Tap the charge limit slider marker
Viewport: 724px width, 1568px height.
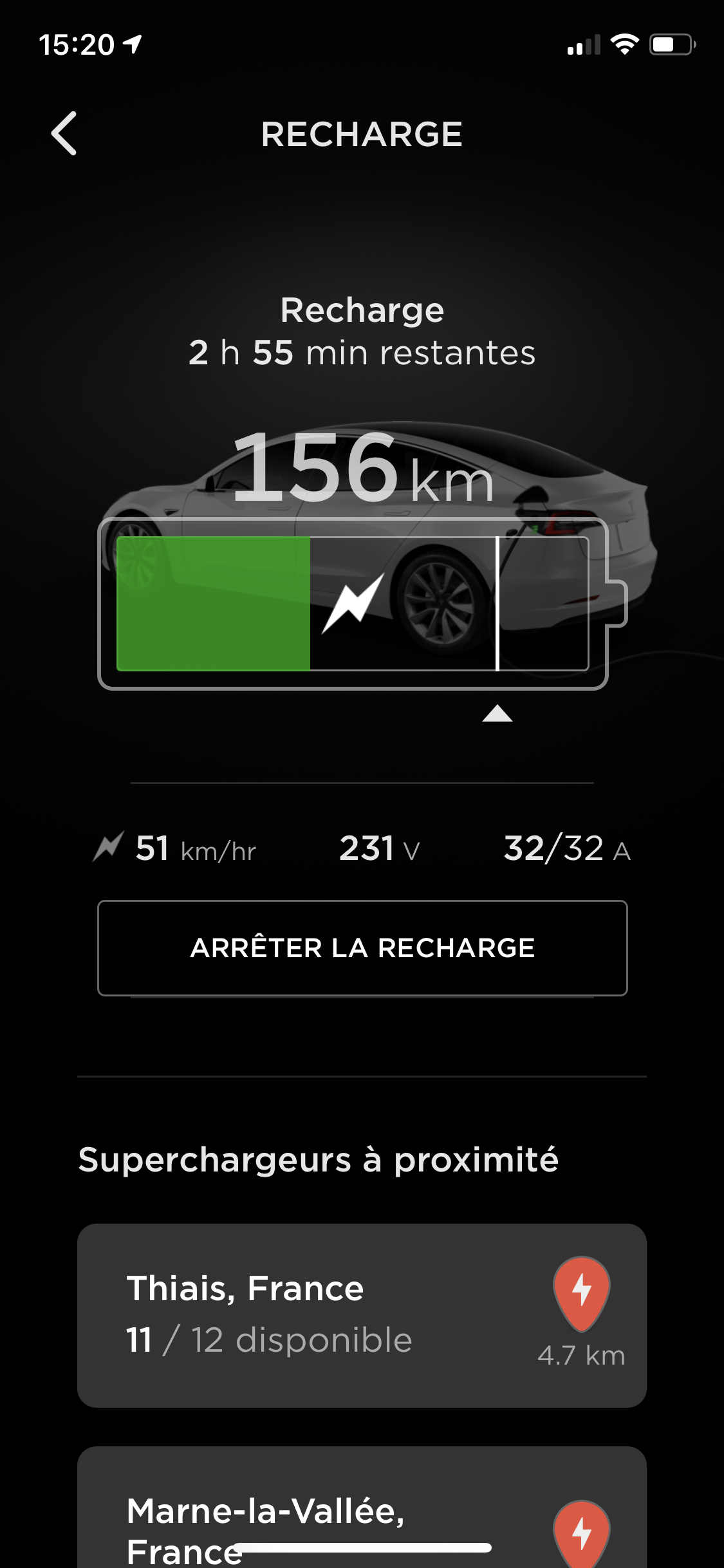click(x=497, y=713)
